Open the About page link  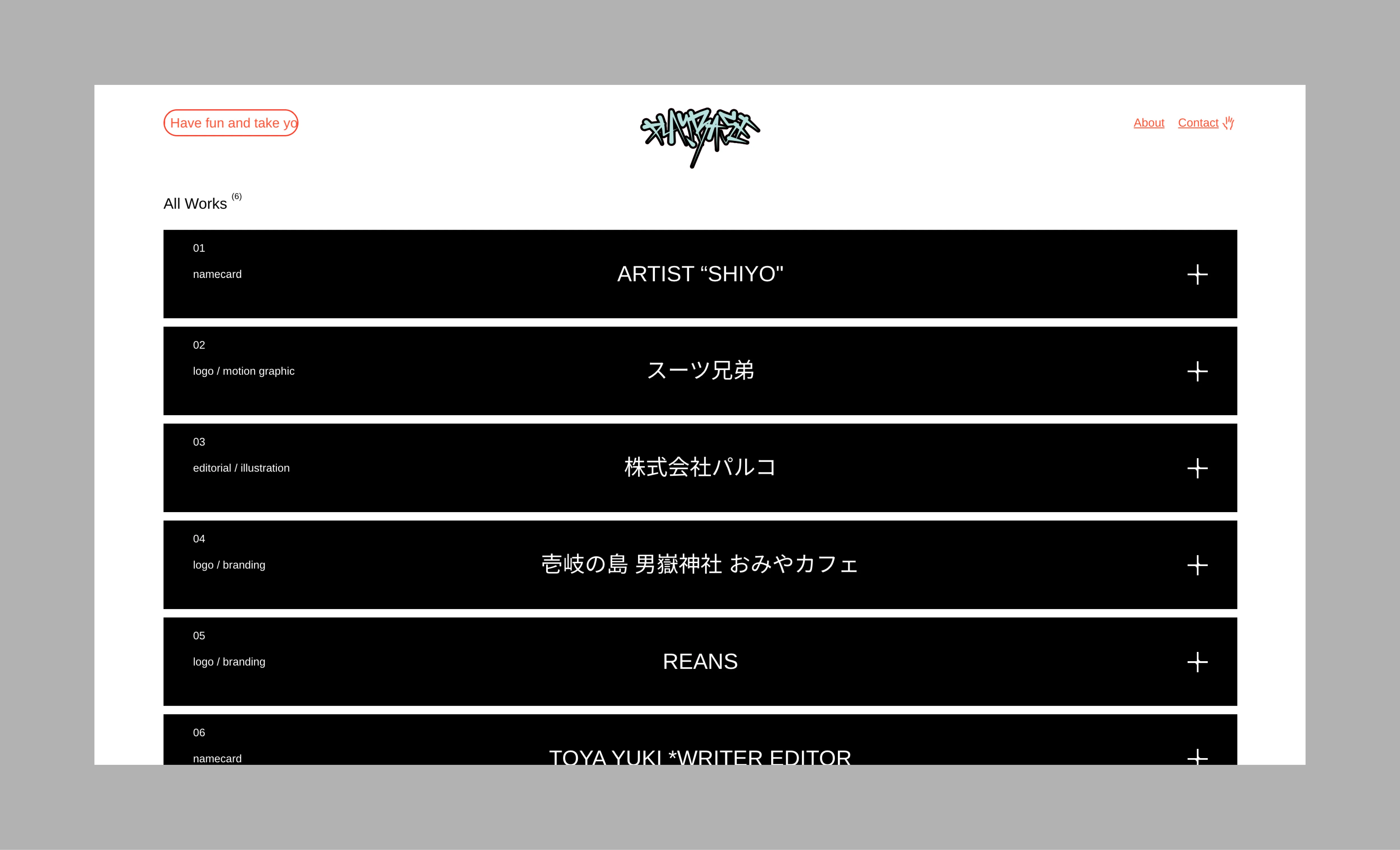[1148, 123]
